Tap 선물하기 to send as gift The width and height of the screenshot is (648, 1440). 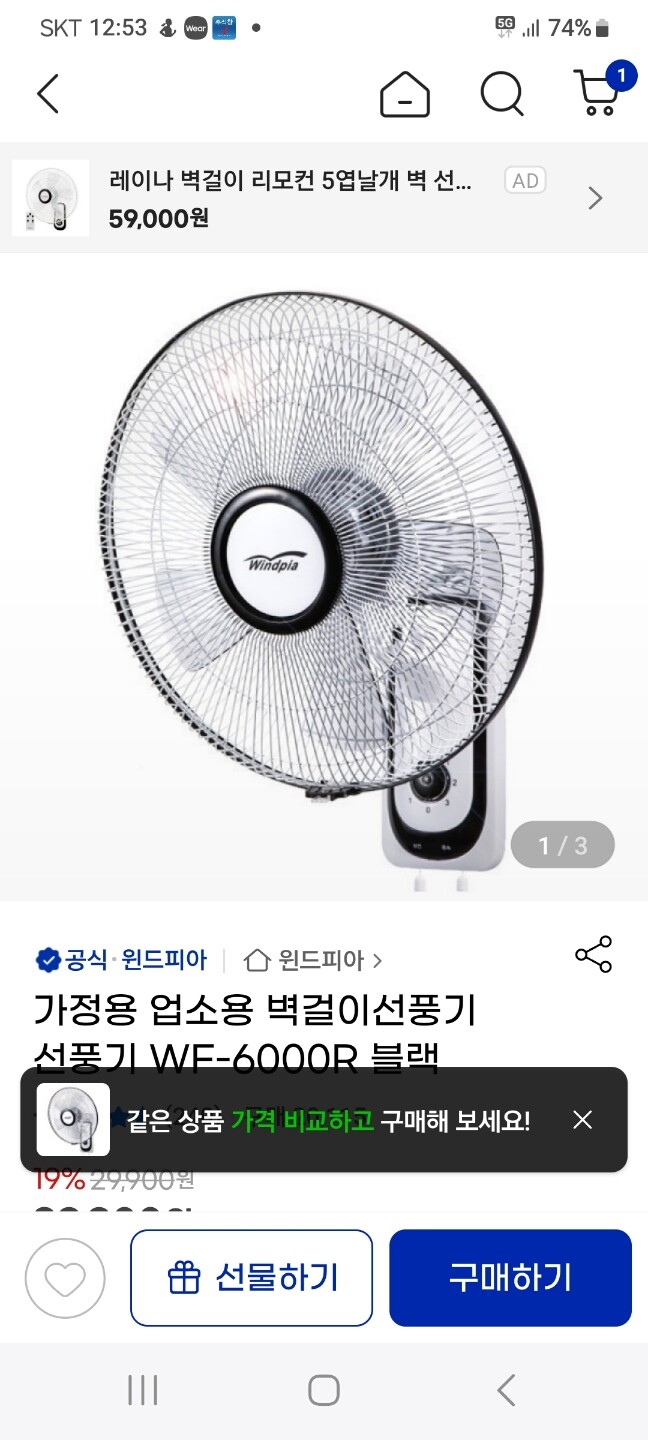click(251, 1278)
